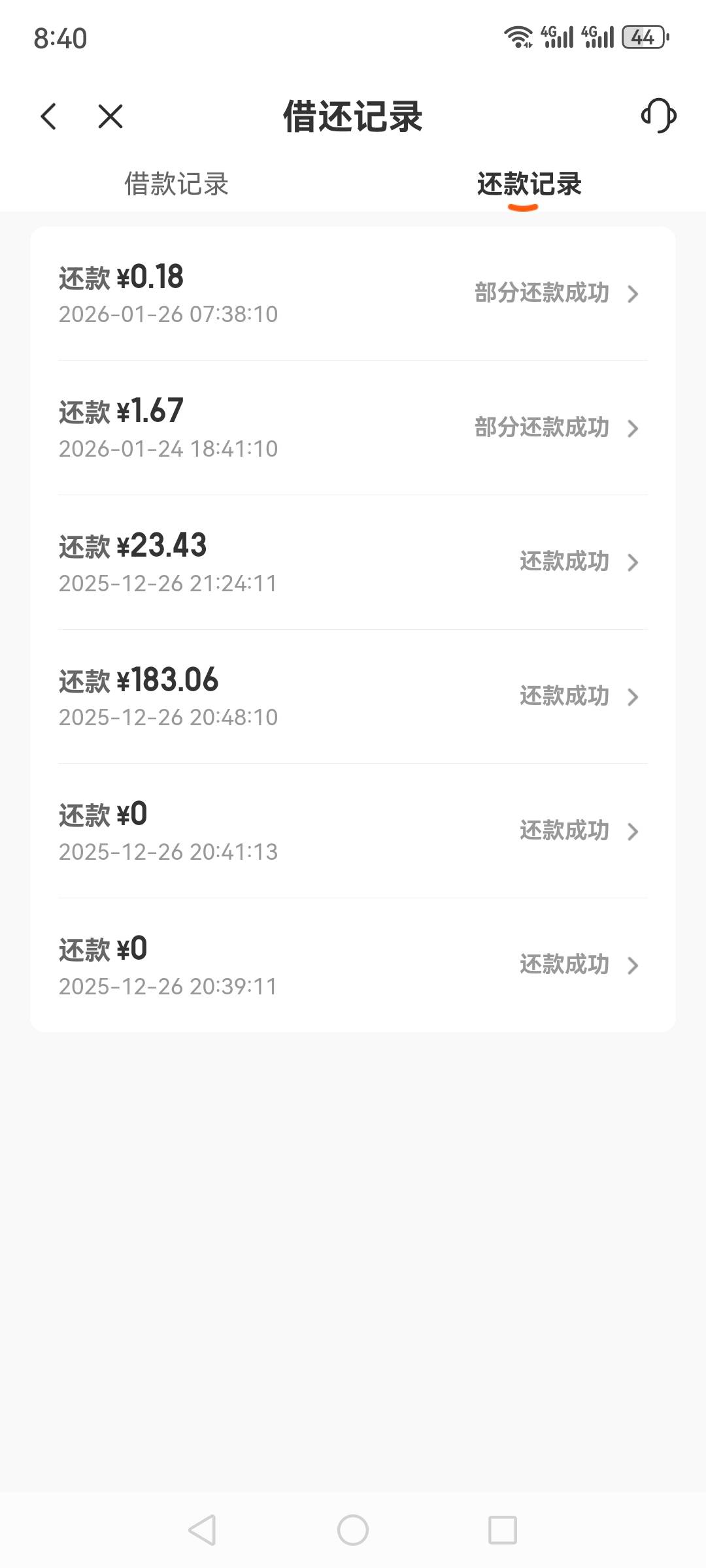The height and width of the screenshot is (1568, 706).
Task: Open the ¥23.43 repayment entry
Action: pos(353,563)
